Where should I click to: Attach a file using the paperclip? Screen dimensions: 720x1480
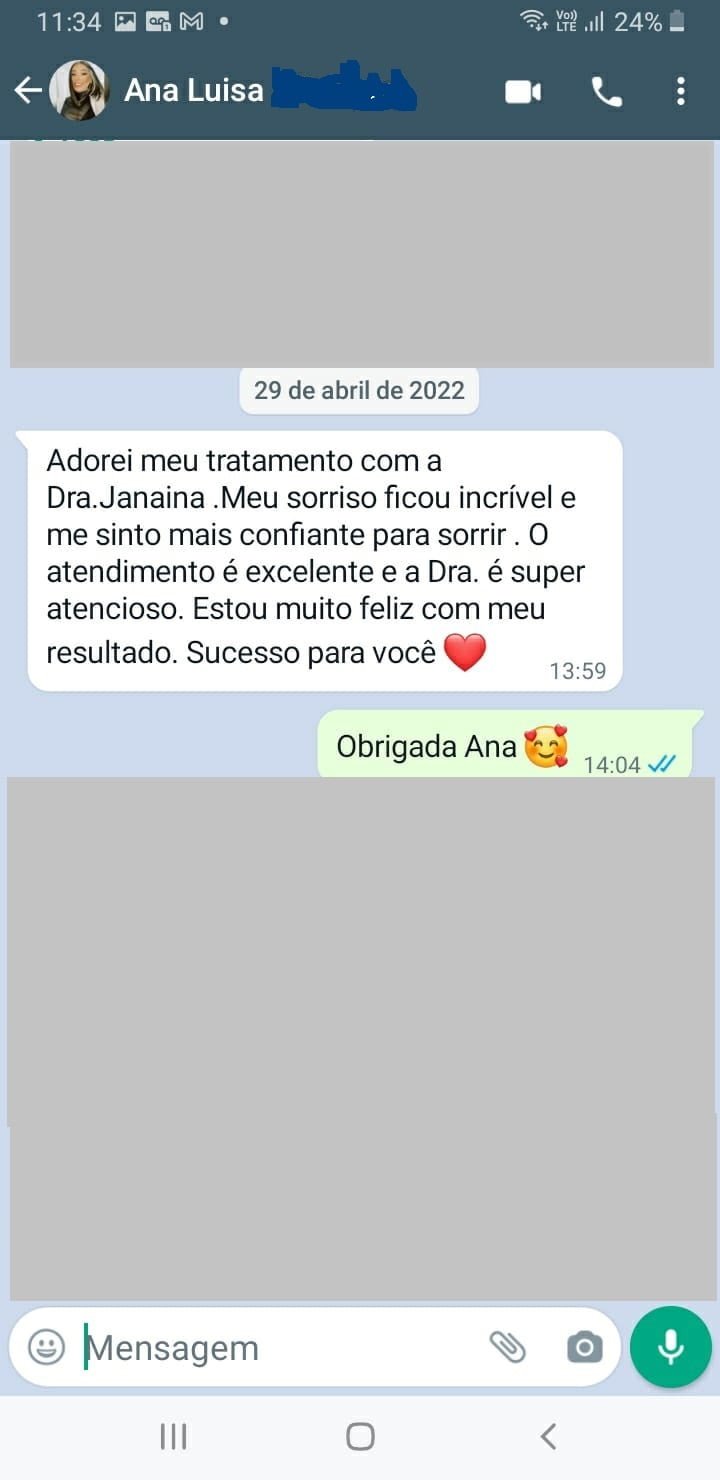coord(512,1348)
